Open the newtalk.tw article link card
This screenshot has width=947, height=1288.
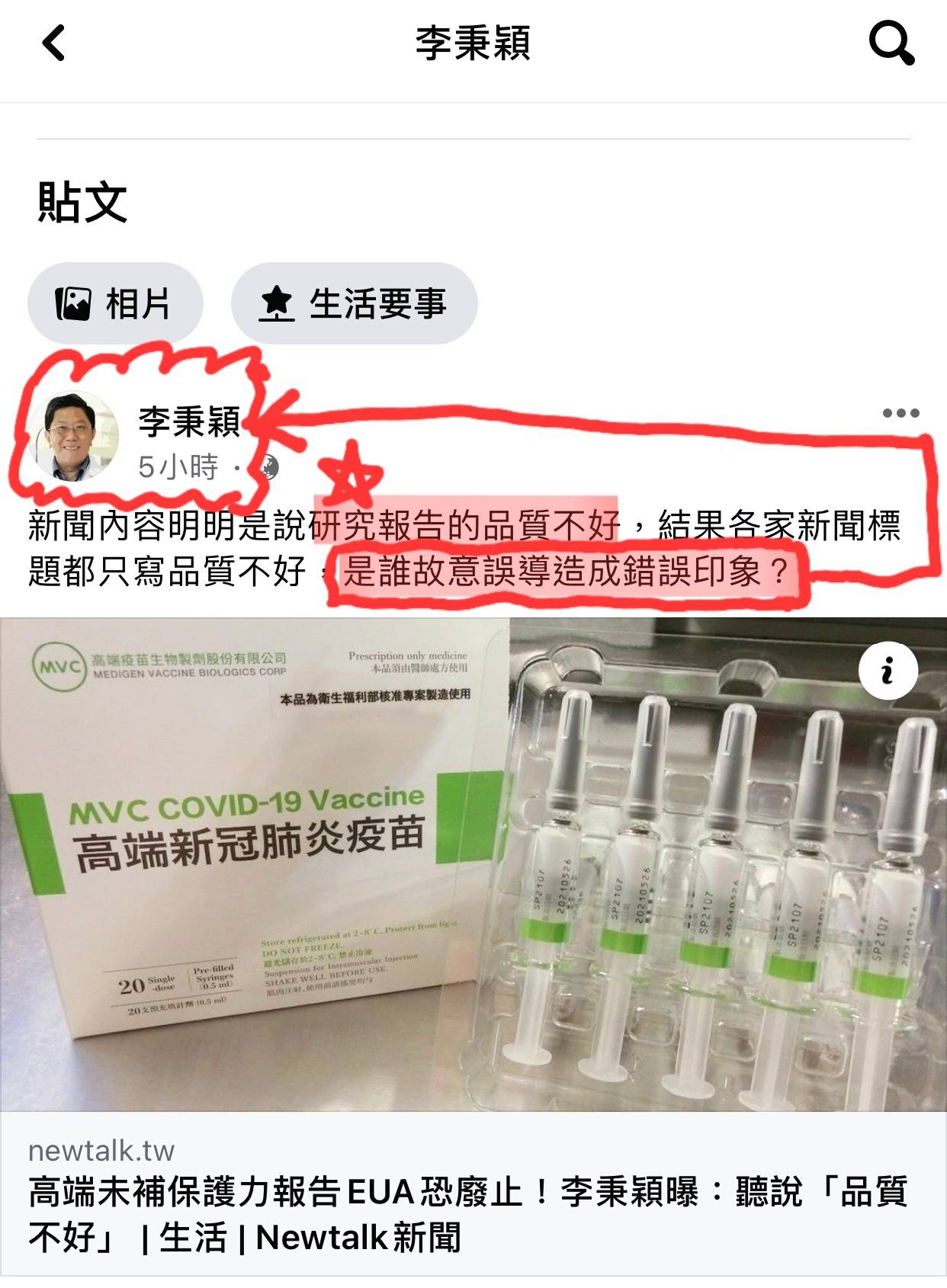click(474, 1193)
